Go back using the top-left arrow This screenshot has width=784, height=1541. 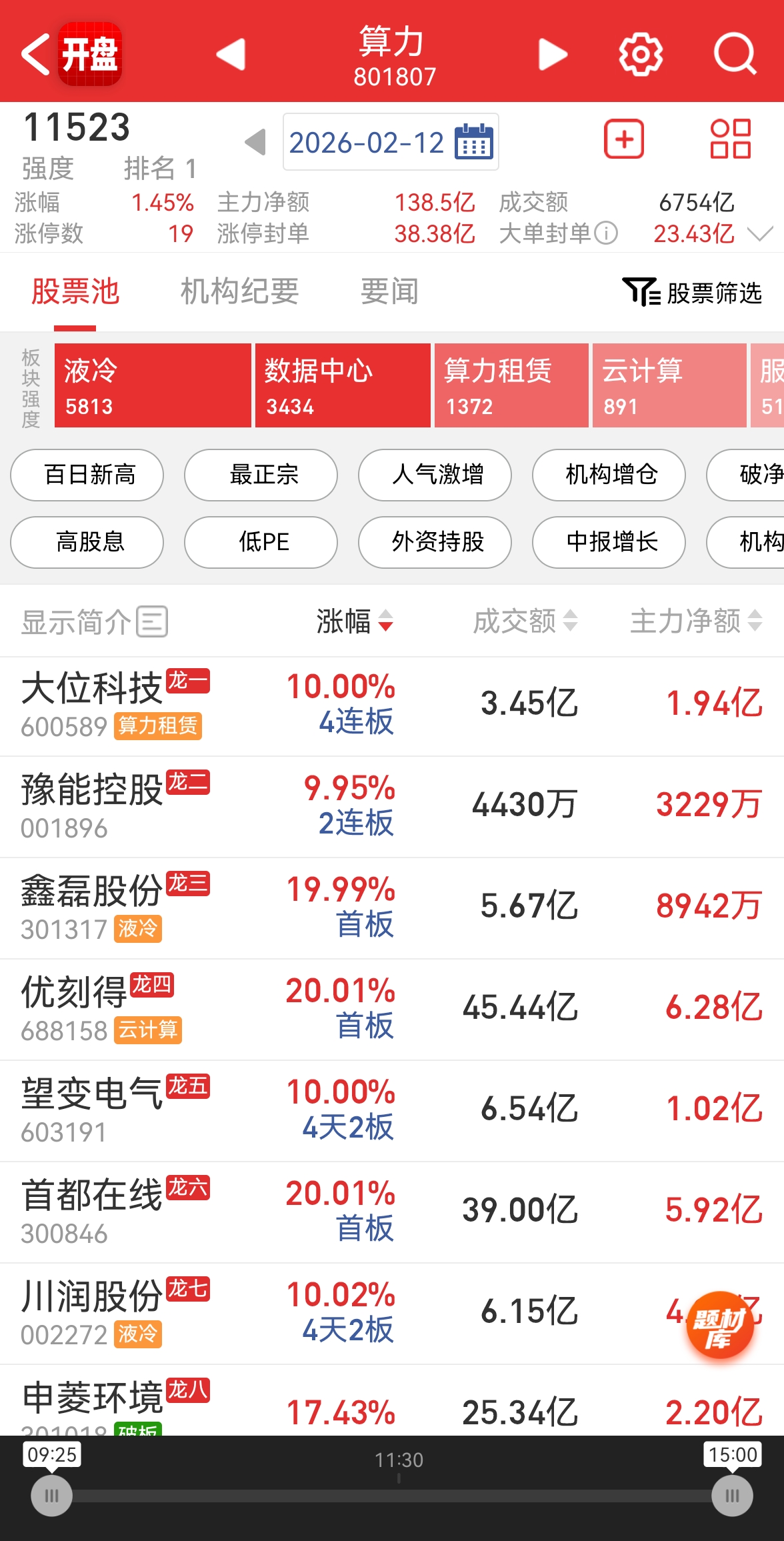[x=35, y=53]
